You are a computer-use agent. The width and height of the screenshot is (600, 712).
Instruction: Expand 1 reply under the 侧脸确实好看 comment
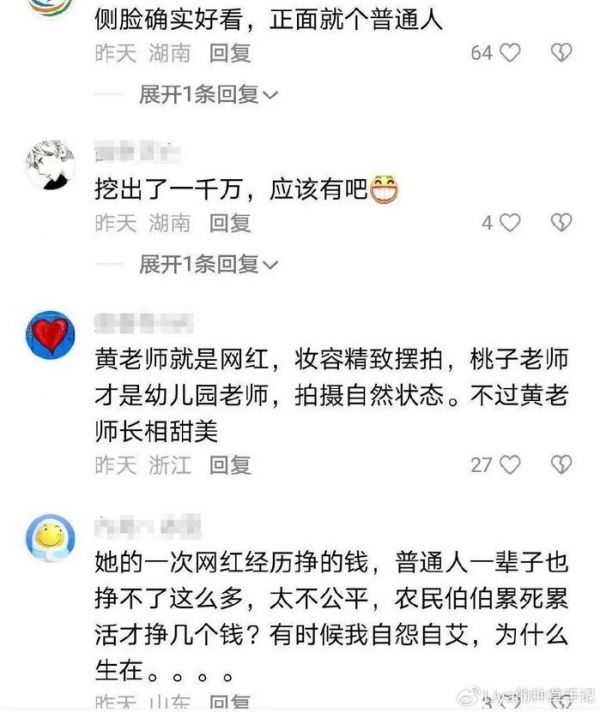[208, 95]
